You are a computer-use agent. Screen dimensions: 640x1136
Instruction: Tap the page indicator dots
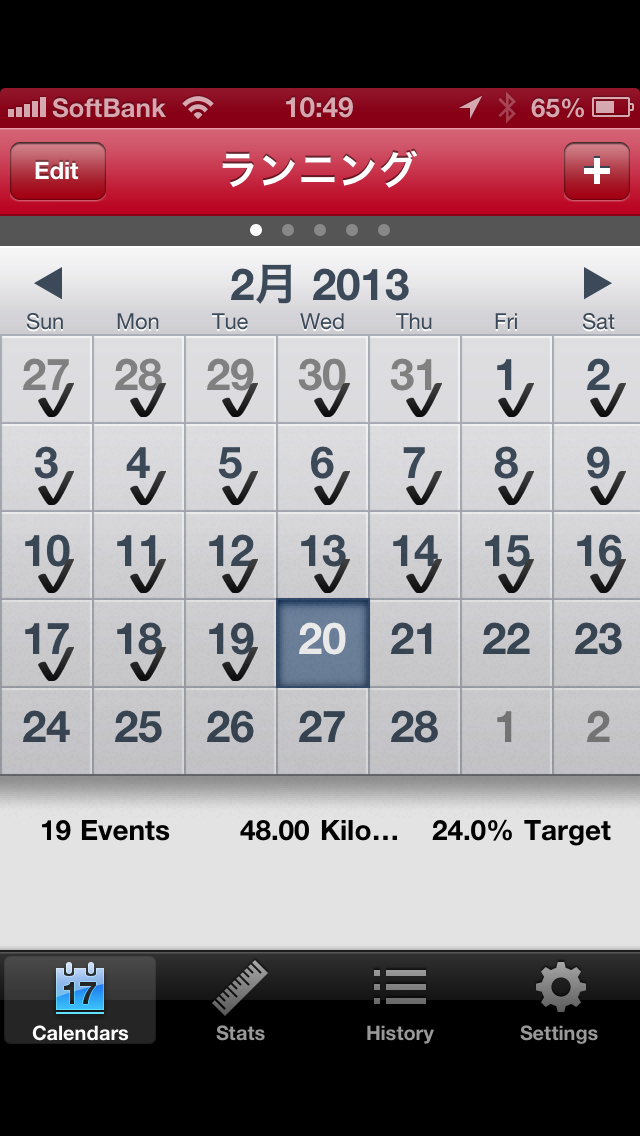(x=320, y=230)
